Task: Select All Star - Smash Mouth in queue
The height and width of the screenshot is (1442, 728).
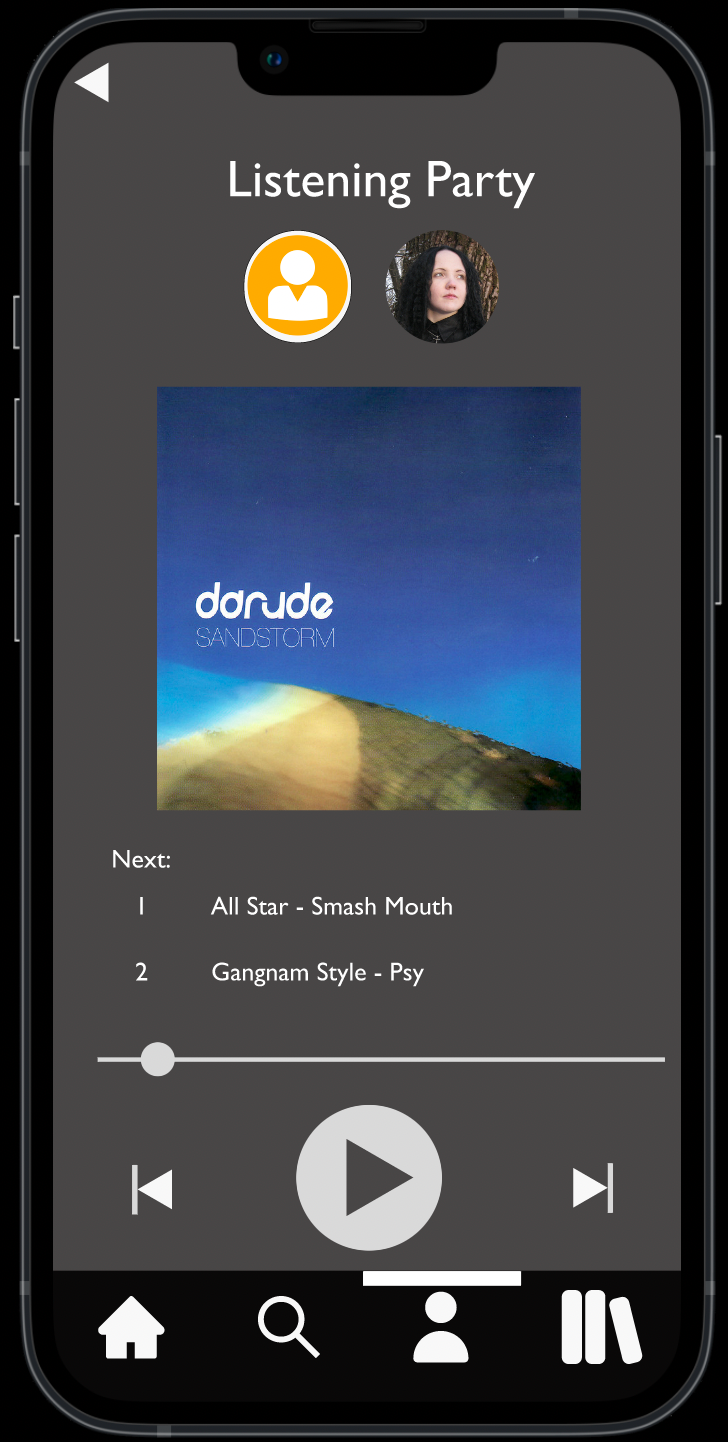Action: click(332, 906)
